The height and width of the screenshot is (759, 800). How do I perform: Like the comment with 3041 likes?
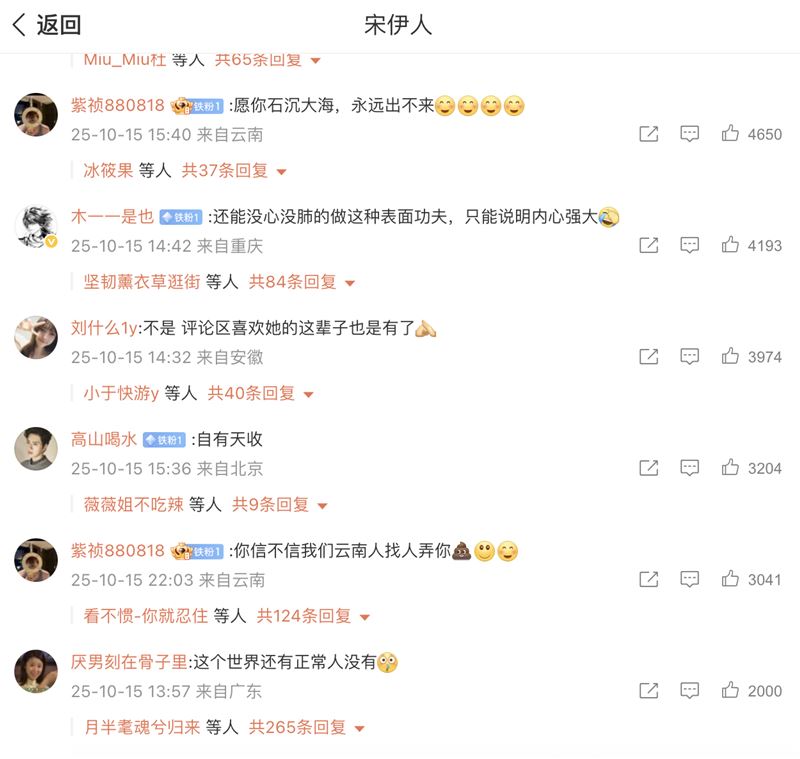click(730, 579)
